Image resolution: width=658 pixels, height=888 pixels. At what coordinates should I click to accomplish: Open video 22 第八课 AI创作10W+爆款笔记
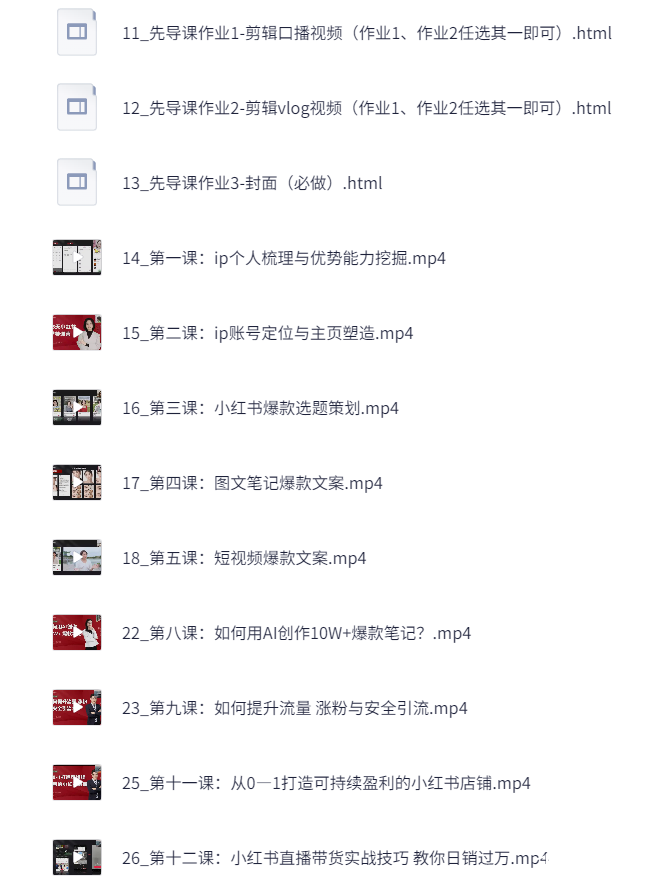(x=296, y=633)
